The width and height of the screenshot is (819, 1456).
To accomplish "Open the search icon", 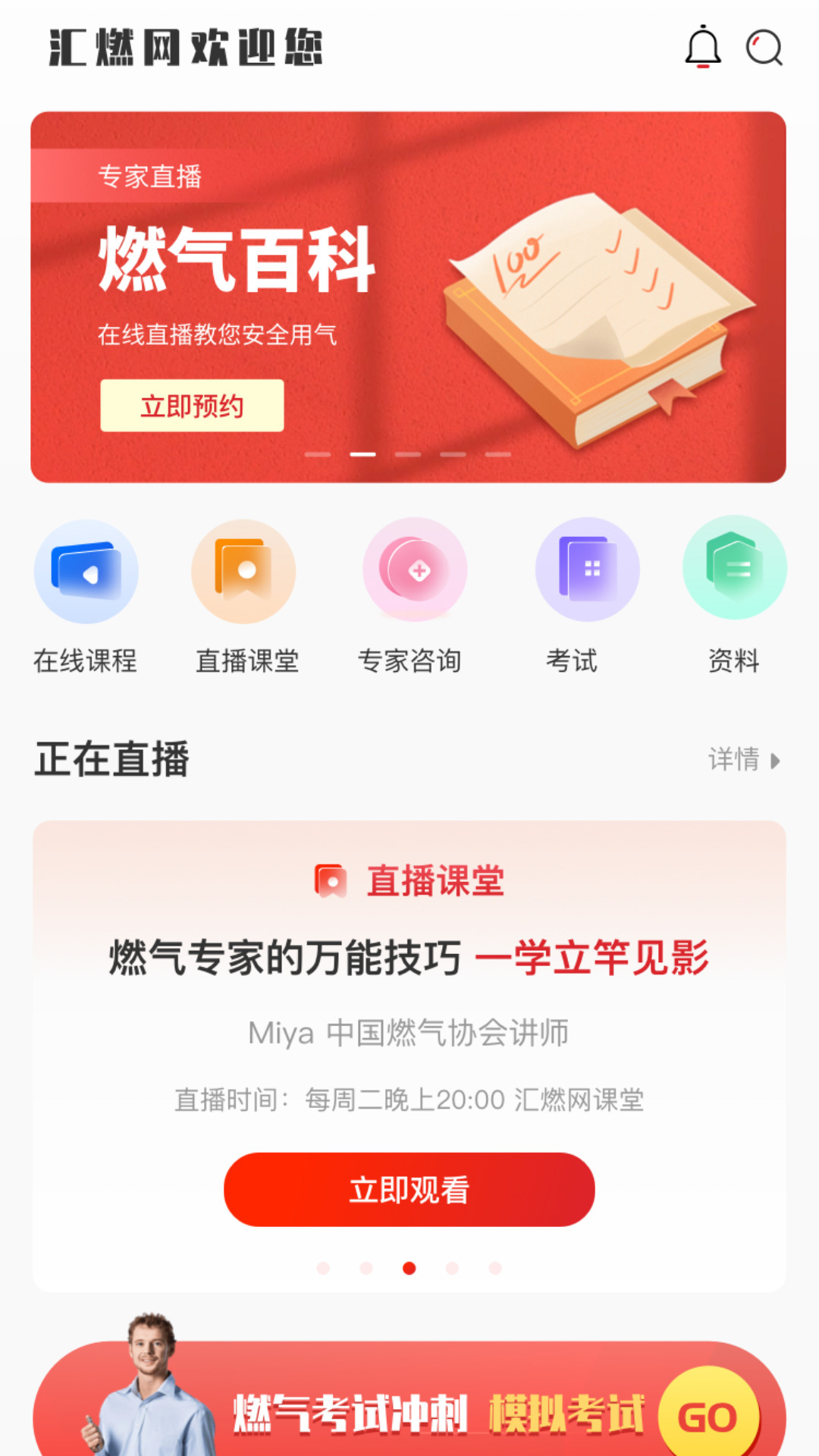I will coord(764,50).
